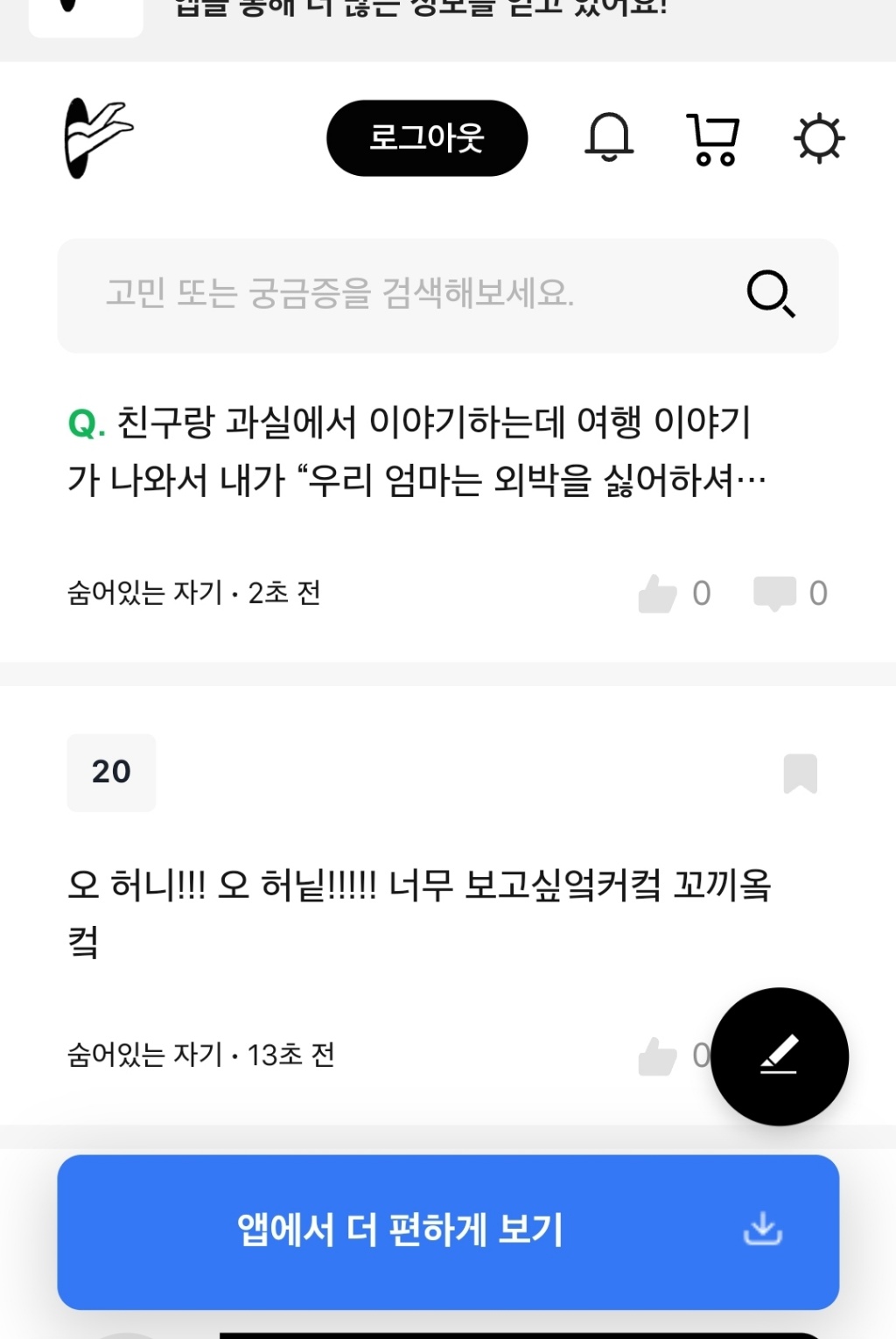Tap 앱에서 더 편하게 보기 banner
The height and width of the screenshot is (1339, 896).
coord(448,1231)
